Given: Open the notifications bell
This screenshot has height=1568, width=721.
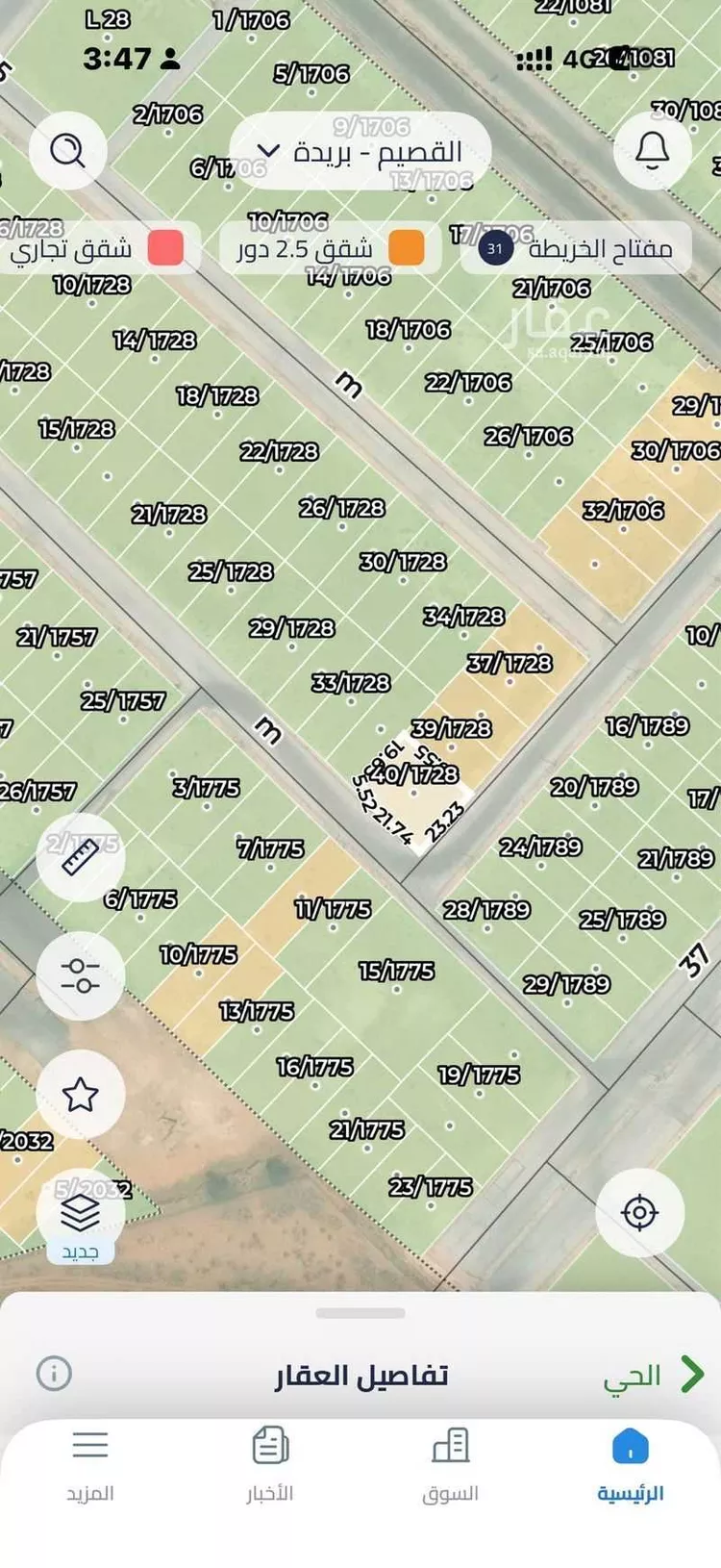Looking at the screenshot, I should click(x=652, y=151).
